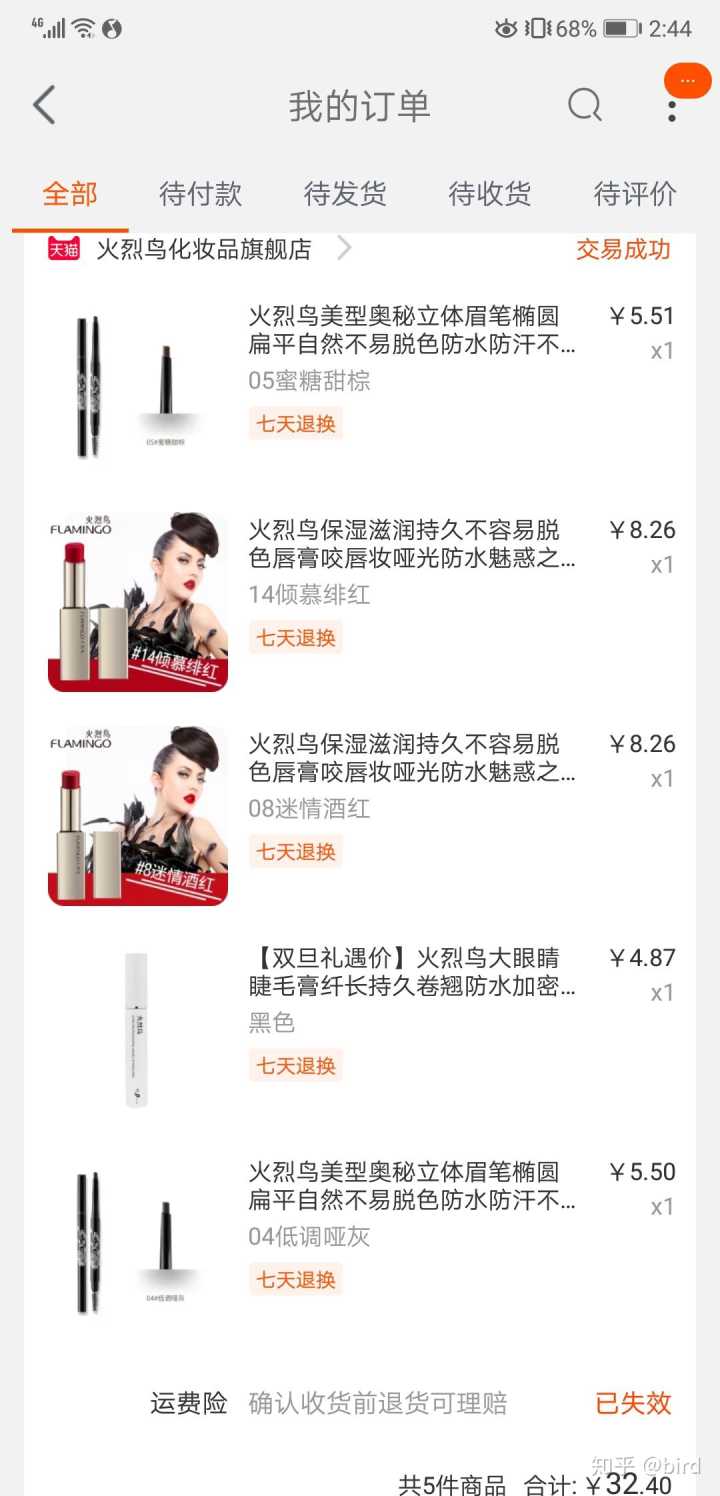Screen dimensions: 720x1496
Task: Select the 待发货 tab
Action: [x=345, y=194]
